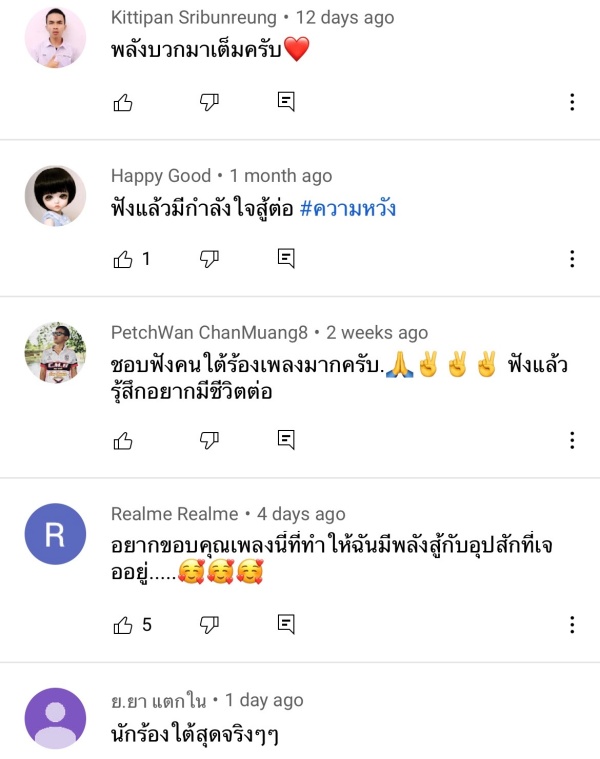Like Realme Realme's comment

tap(124, 625)
